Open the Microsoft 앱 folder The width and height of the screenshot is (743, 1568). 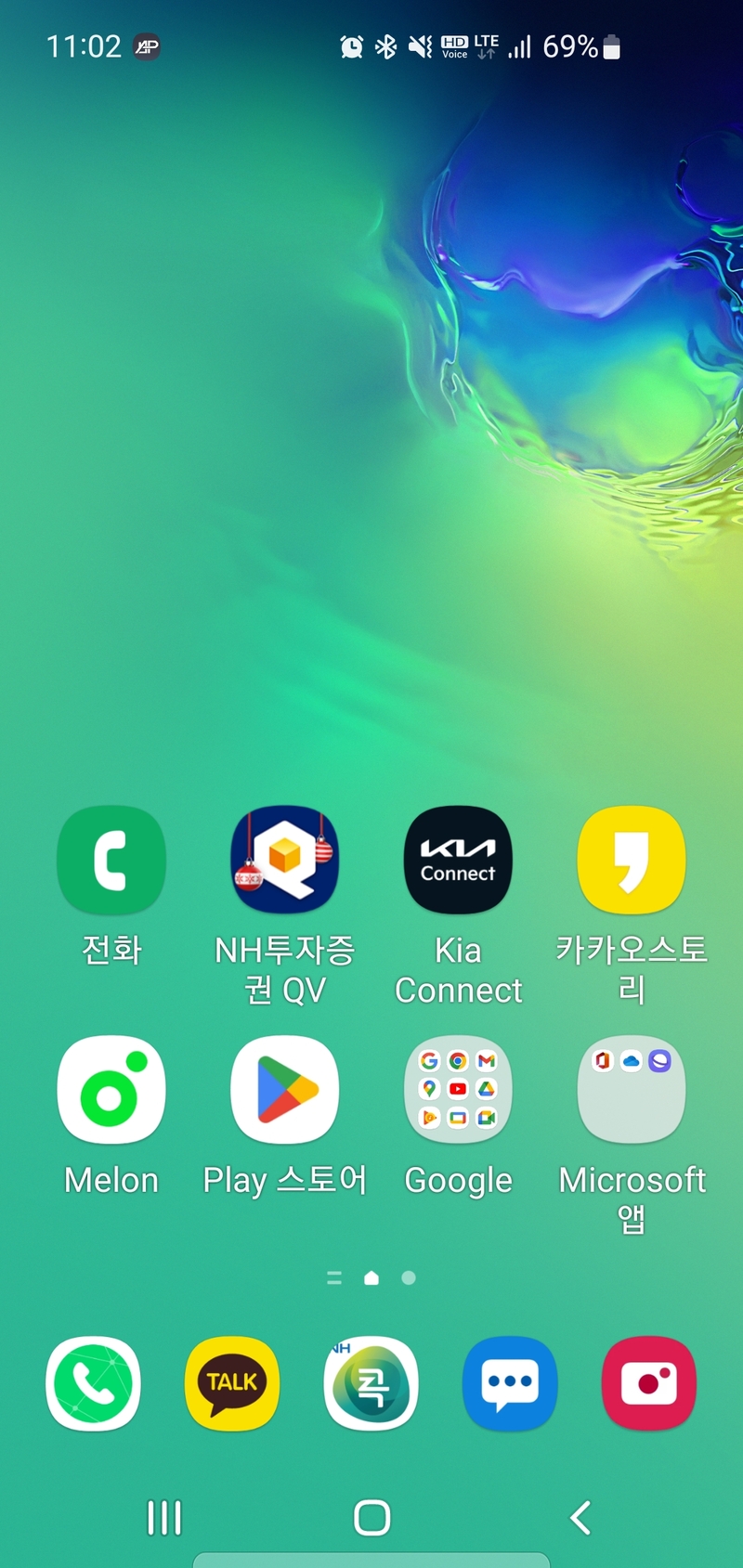pos(632,1090)
